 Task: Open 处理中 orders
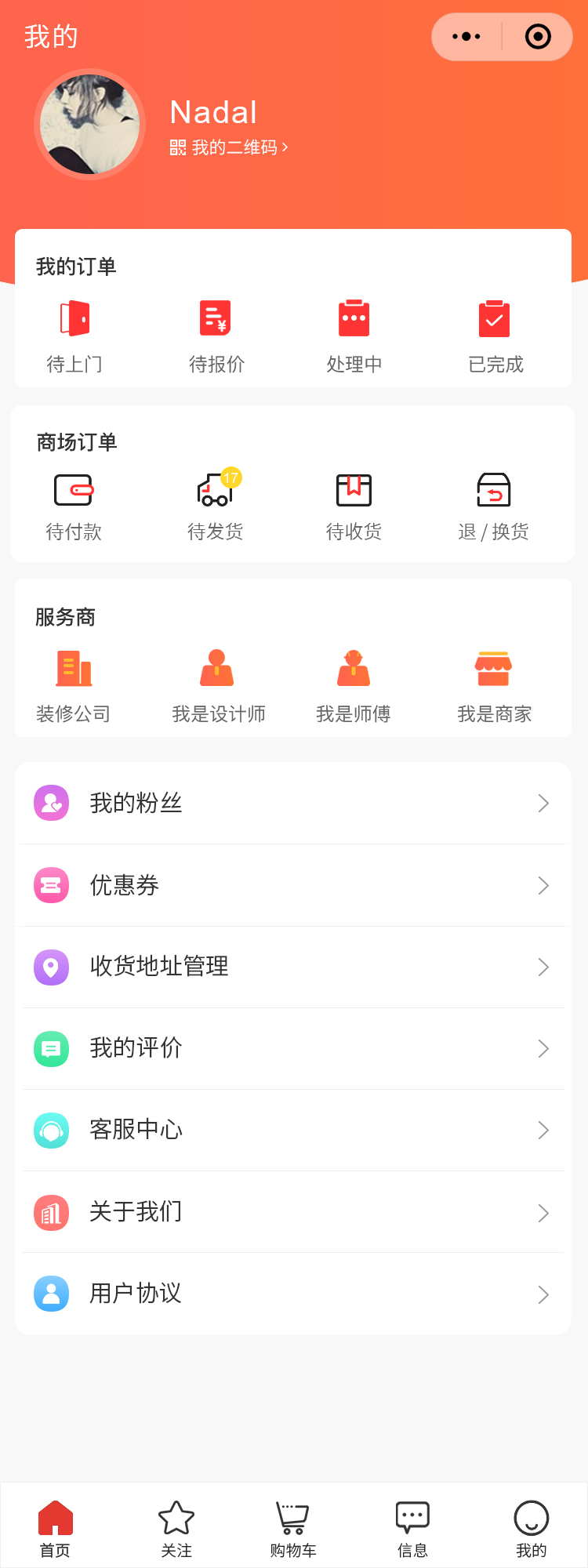click(354, 336)
